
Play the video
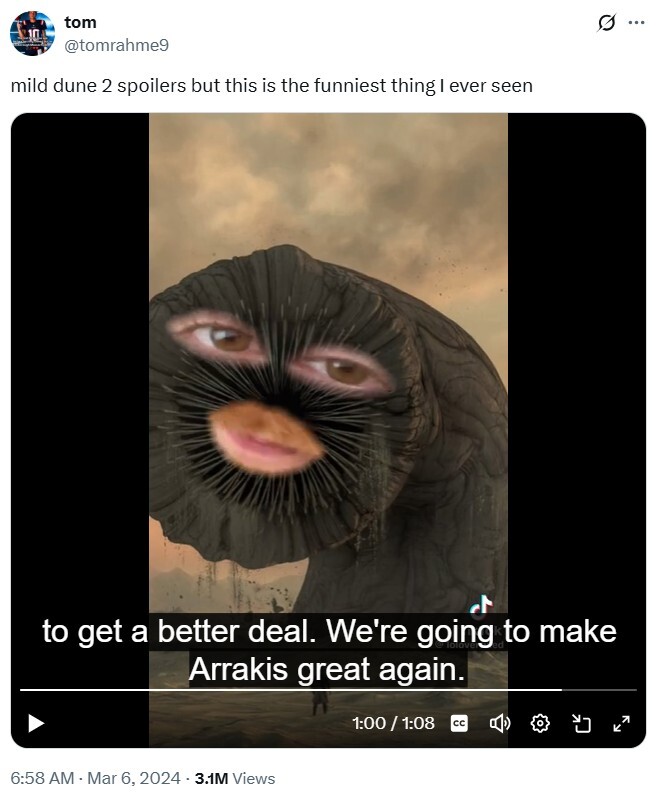point(36,722)
